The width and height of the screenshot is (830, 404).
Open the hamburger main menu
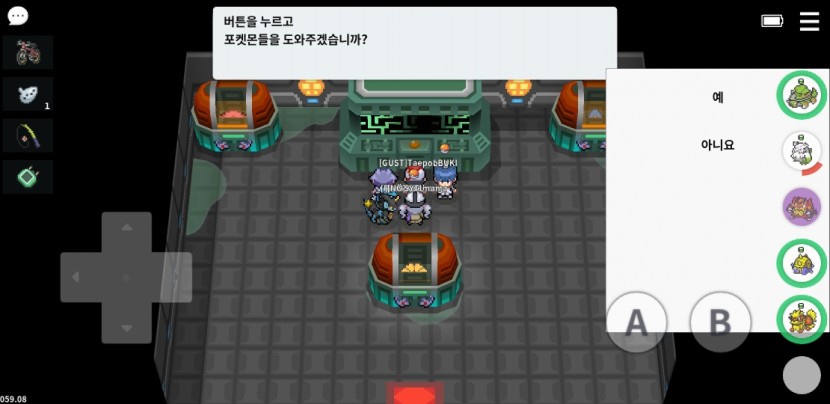(809, 21)
